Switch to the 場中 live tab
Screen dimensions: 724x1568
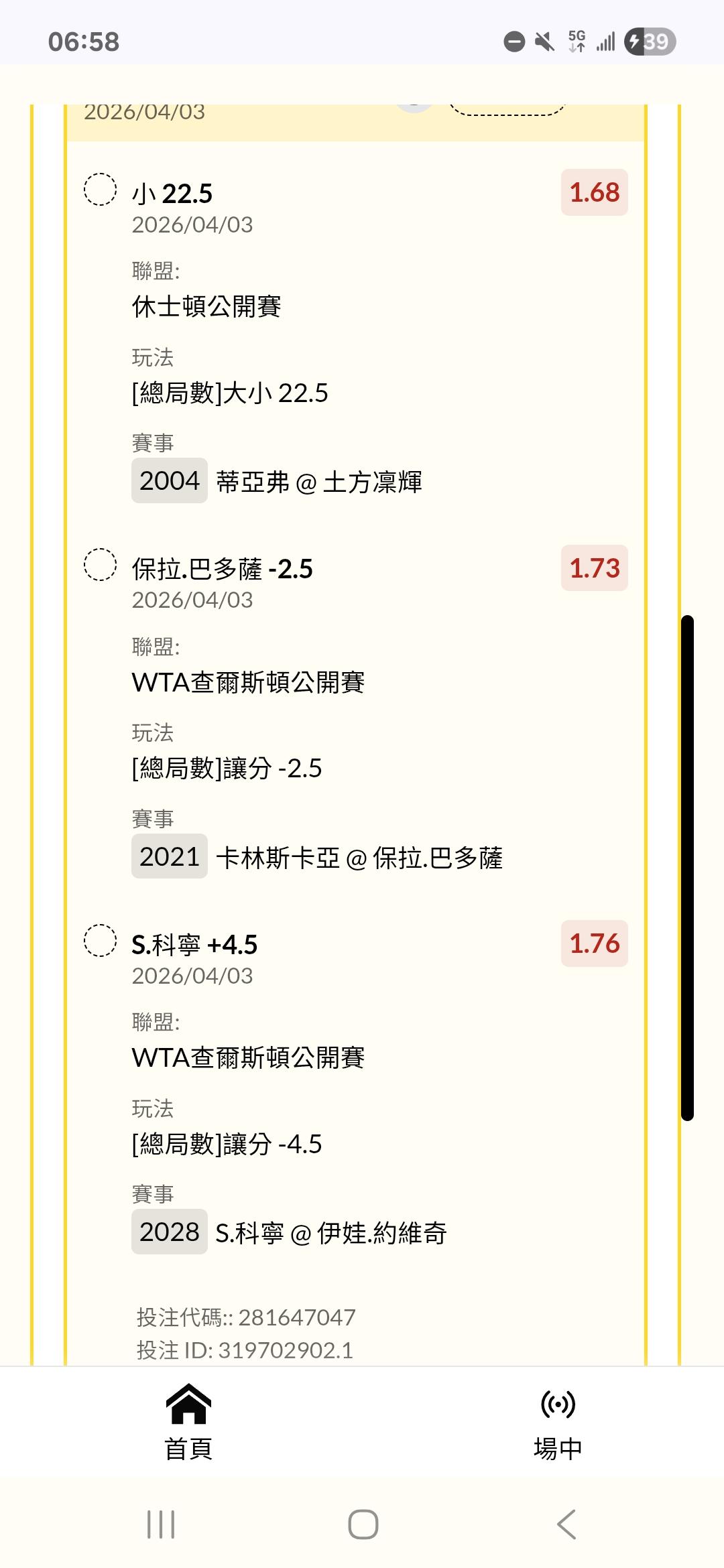pos(558,1422)
